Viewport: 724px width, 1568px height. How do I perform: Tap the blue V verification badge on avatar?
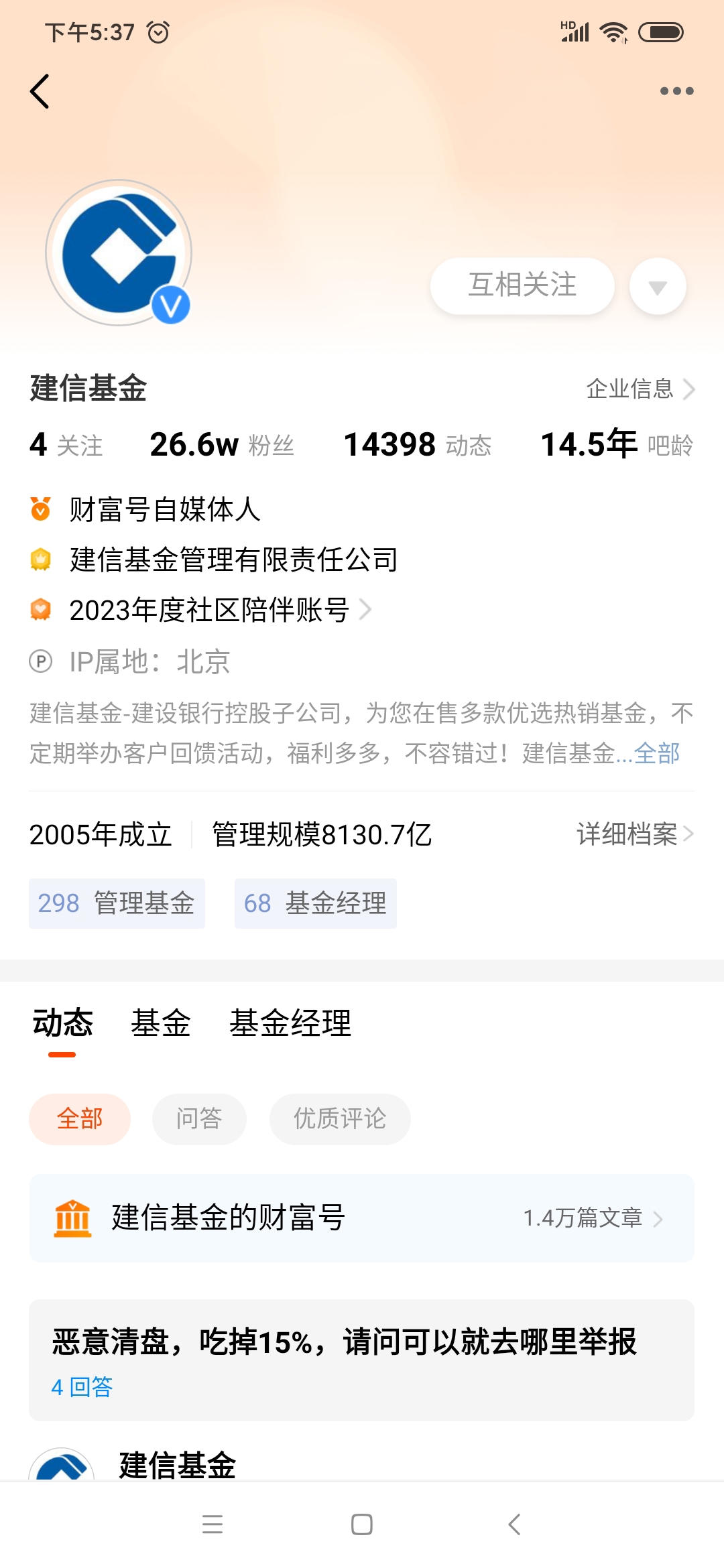(x=170, y=306)
